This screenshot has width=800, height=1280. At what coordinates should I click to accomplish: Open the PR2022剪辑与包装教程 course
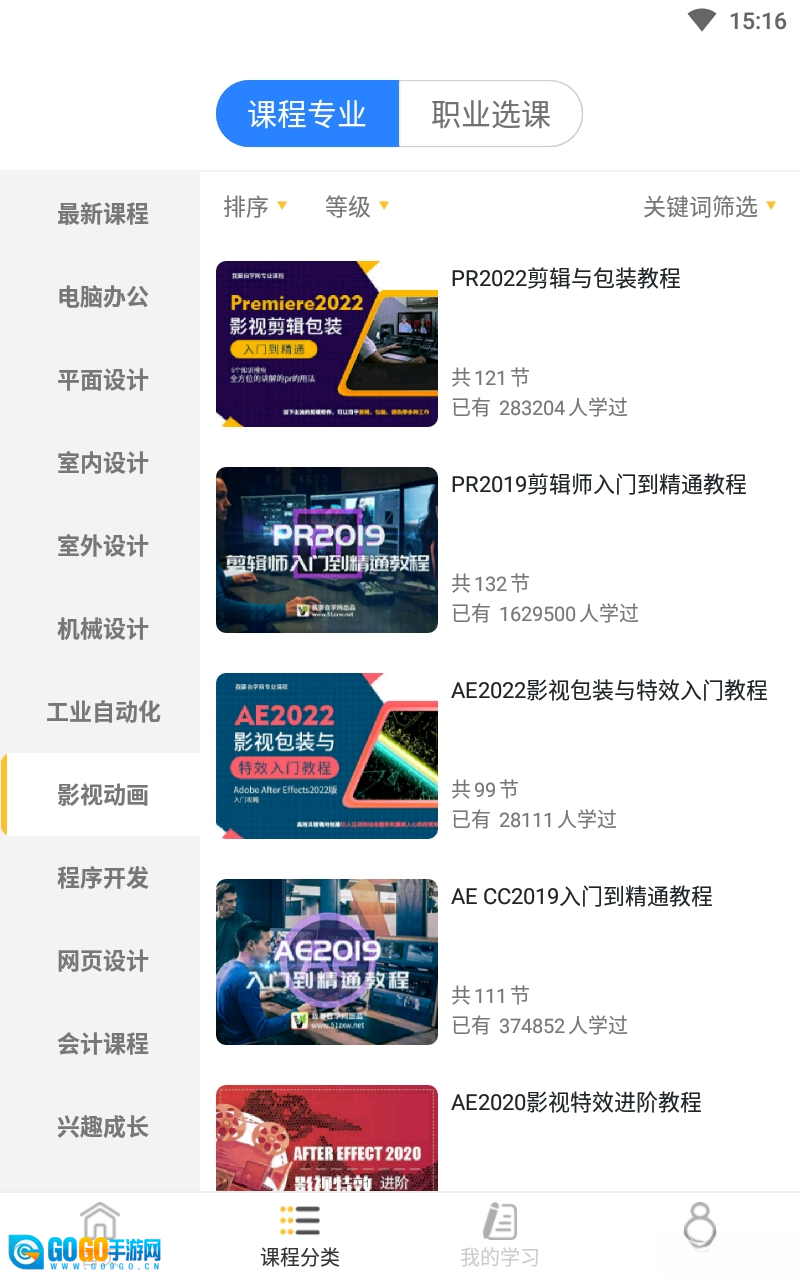click(x=500, y=343)
